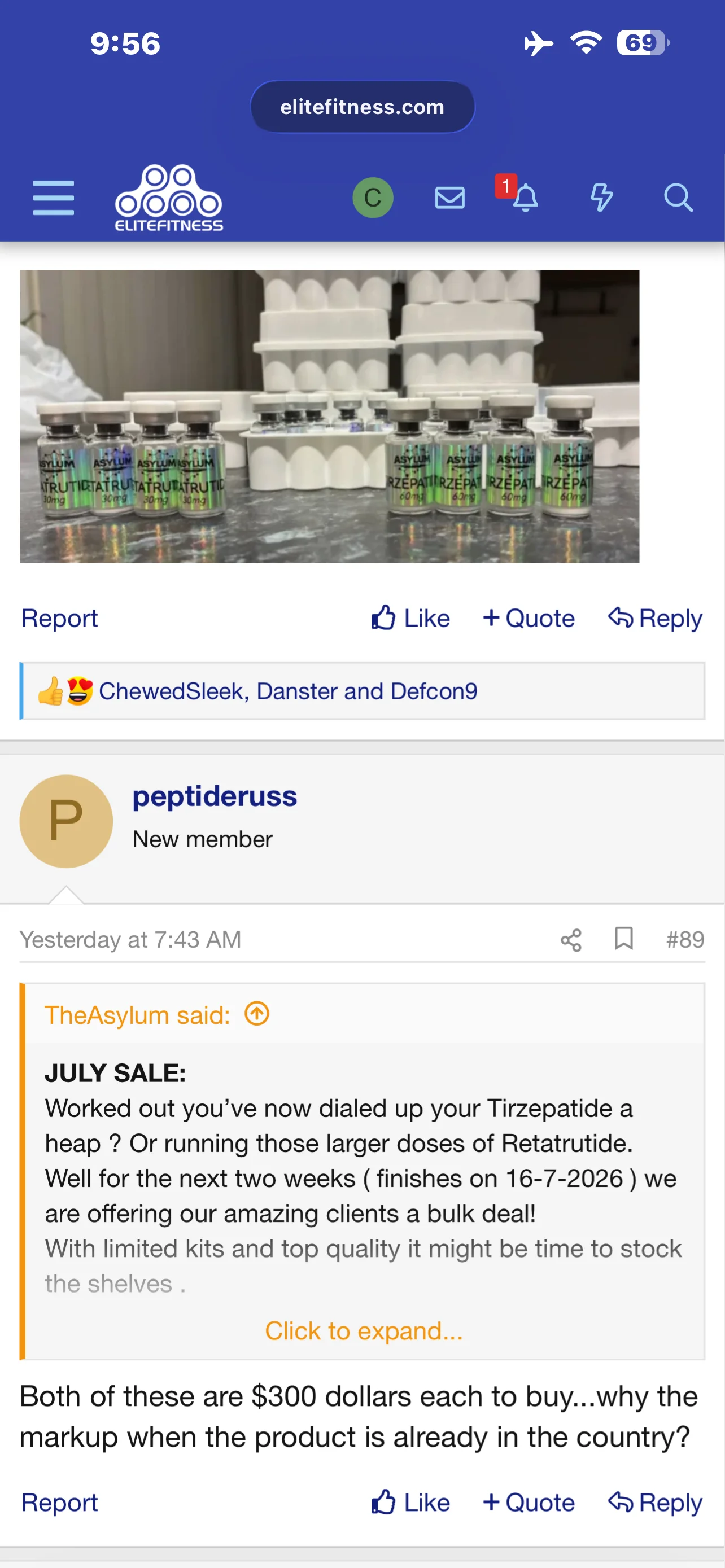Report peptideruss's post
This screenshot has width=725, height=1568.
point(60,1503)
